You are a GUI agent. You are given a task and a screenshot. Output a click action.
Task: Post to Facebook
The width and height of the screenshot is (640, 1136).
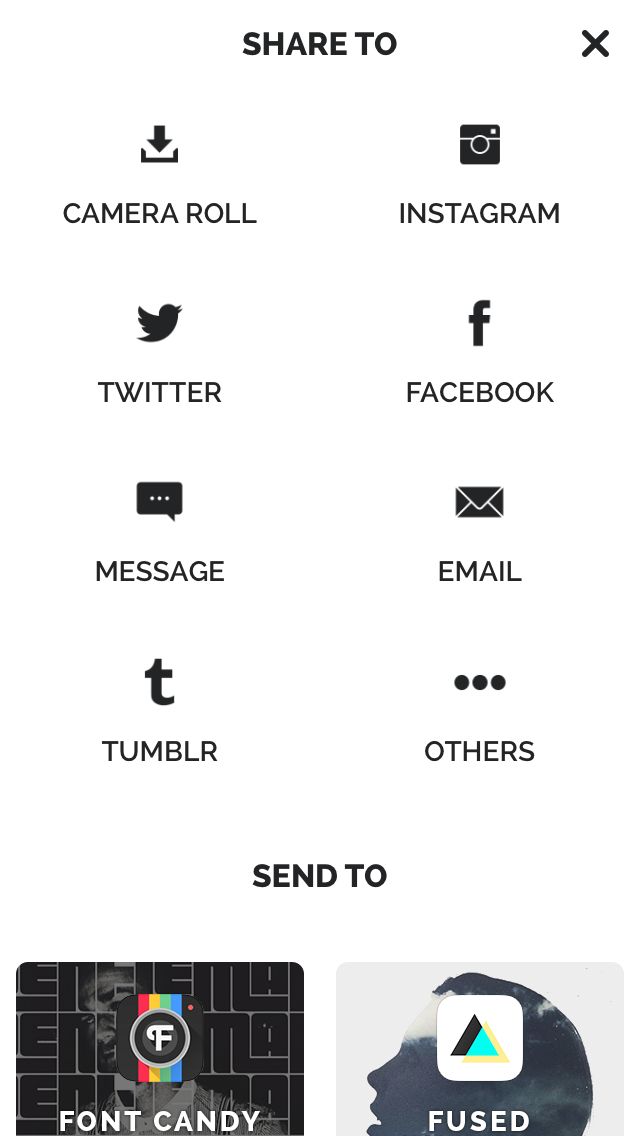pyautogui.click(x=479, y=354)
